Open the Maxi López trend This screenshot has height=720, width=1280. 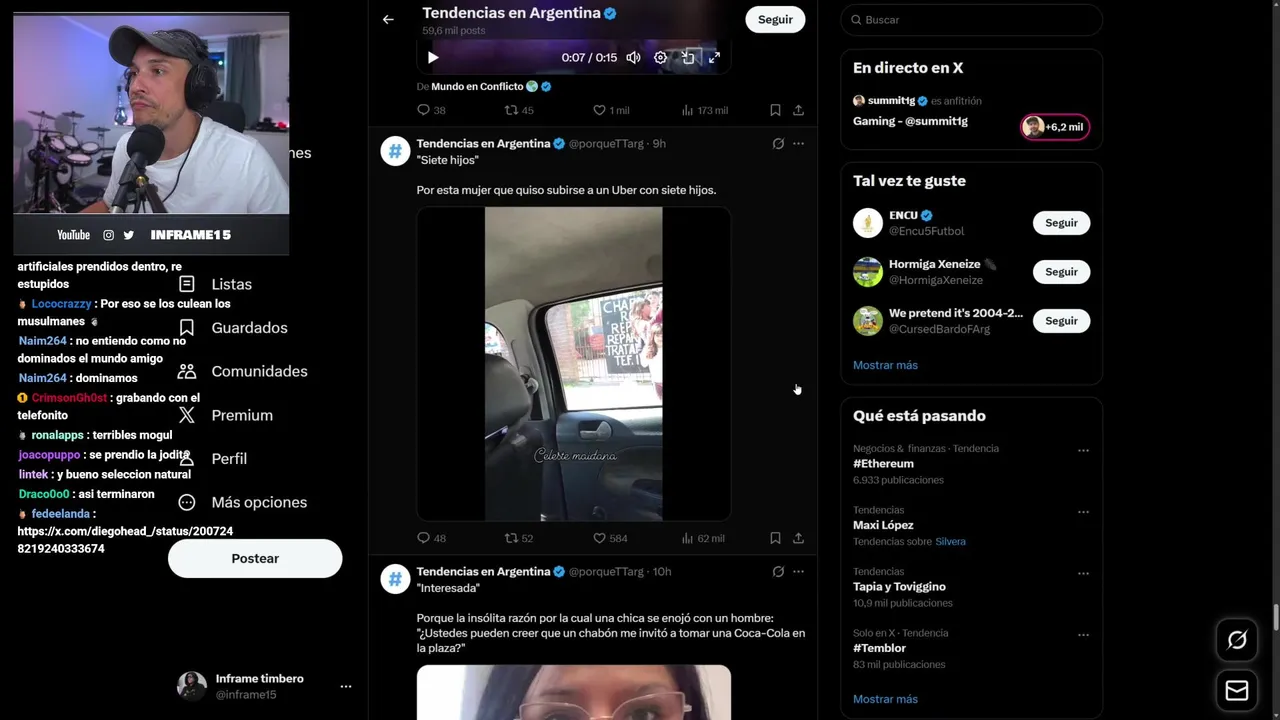point(883,525)
